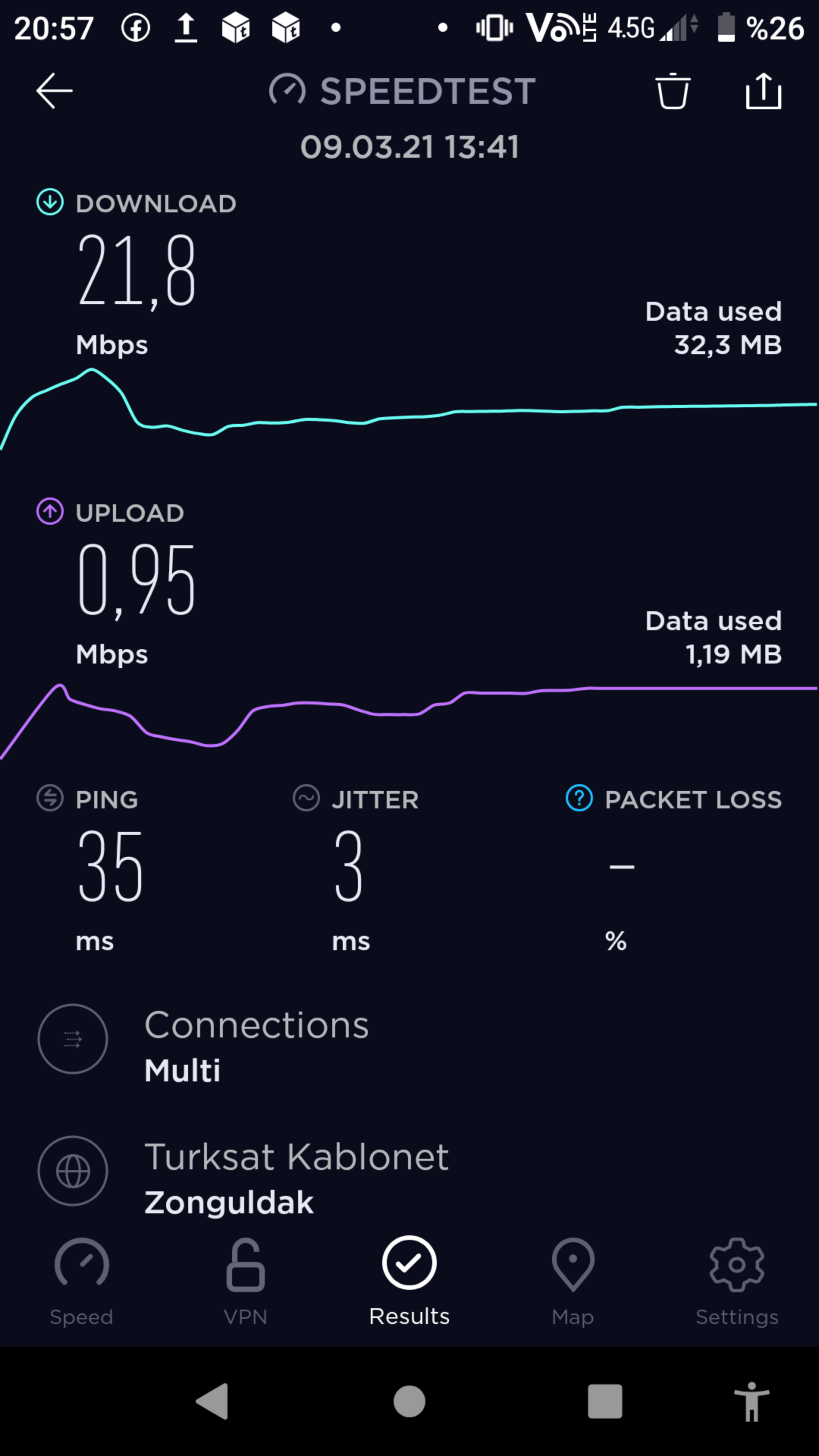The image size is (819, 1456).
Task: Tap the system home button
Action: tap(409, 1401)
